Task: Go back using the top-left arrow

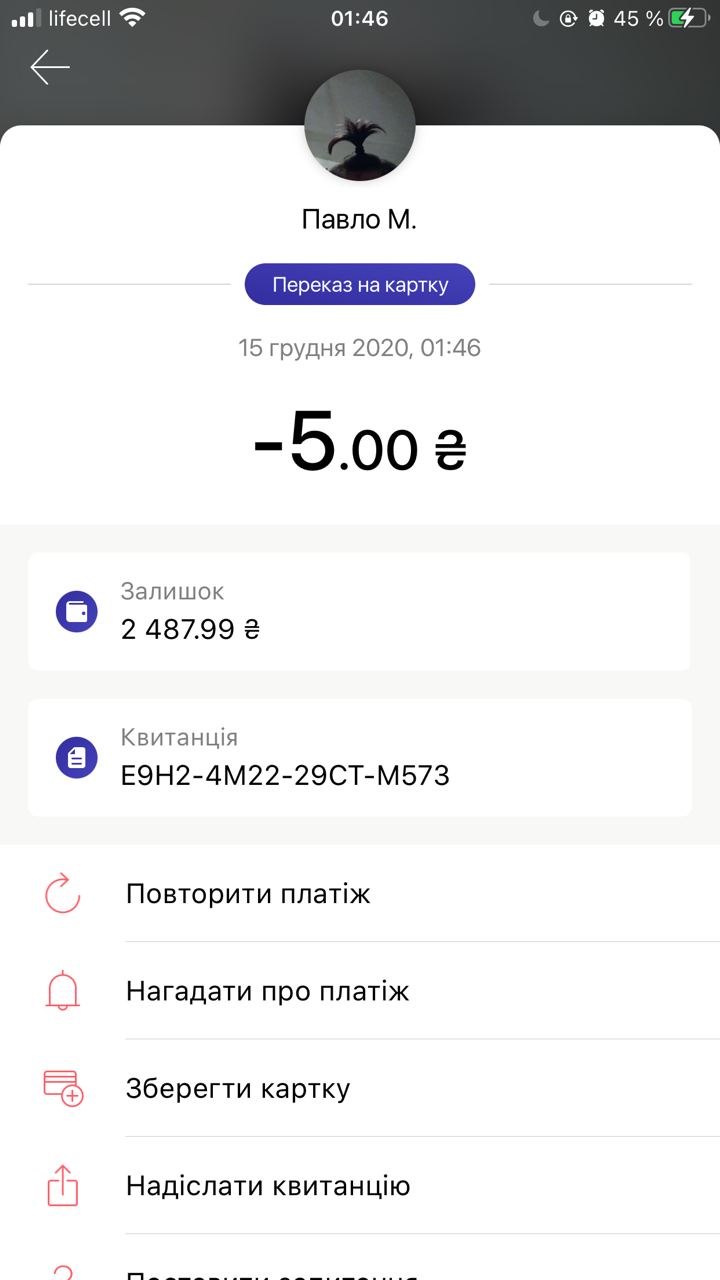Action: [50, 67]
